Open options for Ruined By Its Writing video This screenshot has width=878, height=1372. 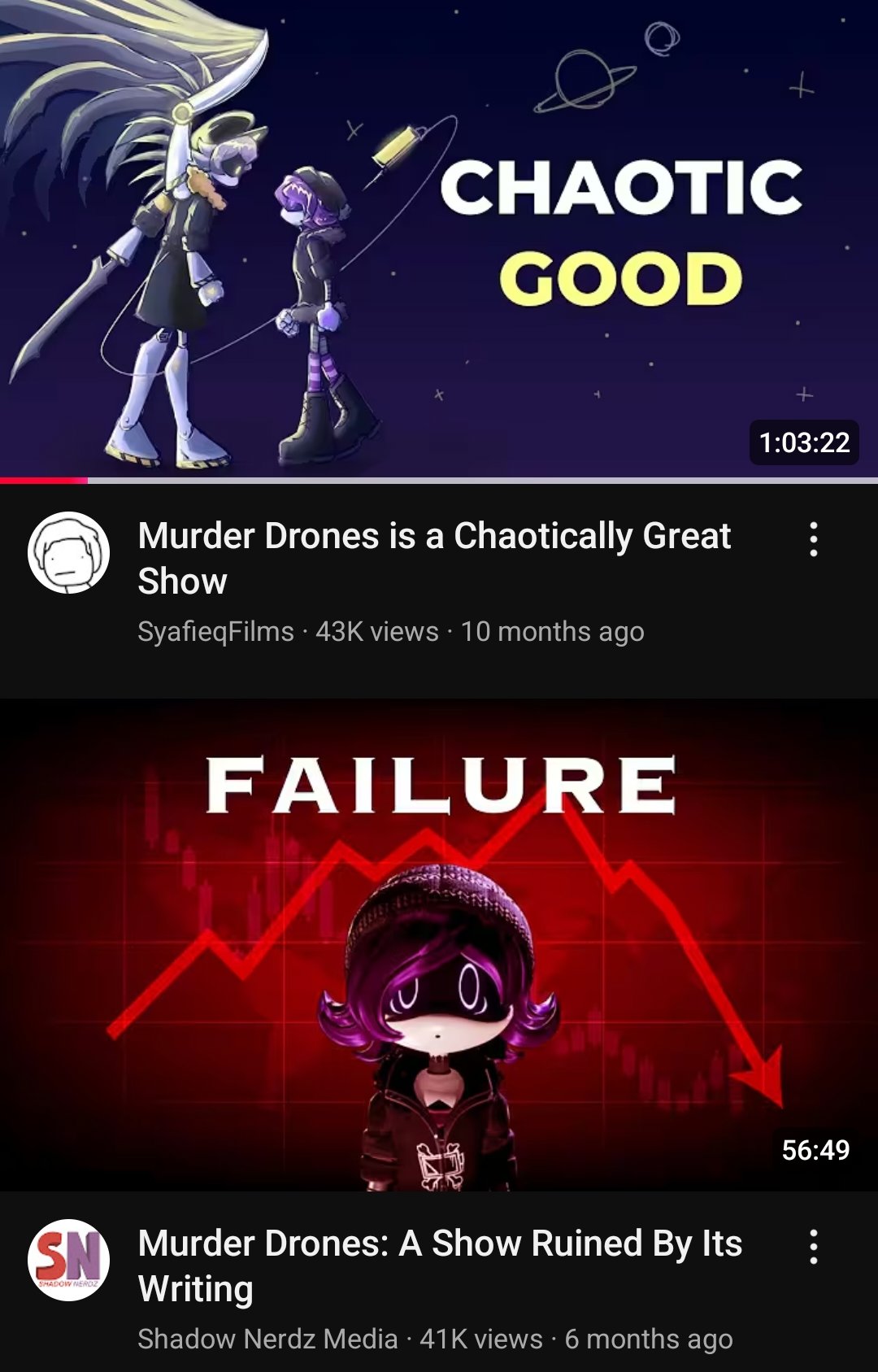click(813, 1247)
